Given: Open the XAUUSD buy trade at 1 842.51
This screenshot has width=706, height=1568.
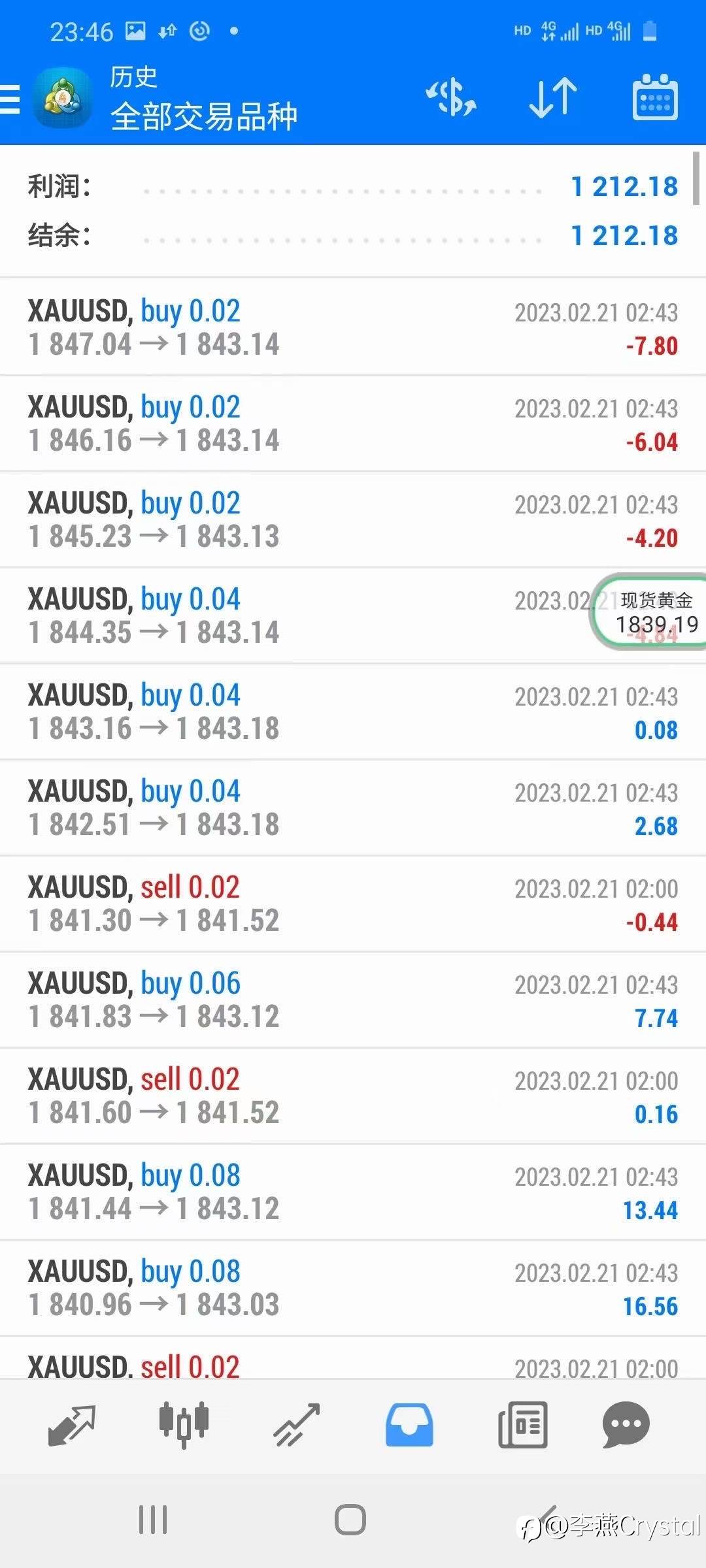Looking at the screenshot, I should click(x=353, y=808).
